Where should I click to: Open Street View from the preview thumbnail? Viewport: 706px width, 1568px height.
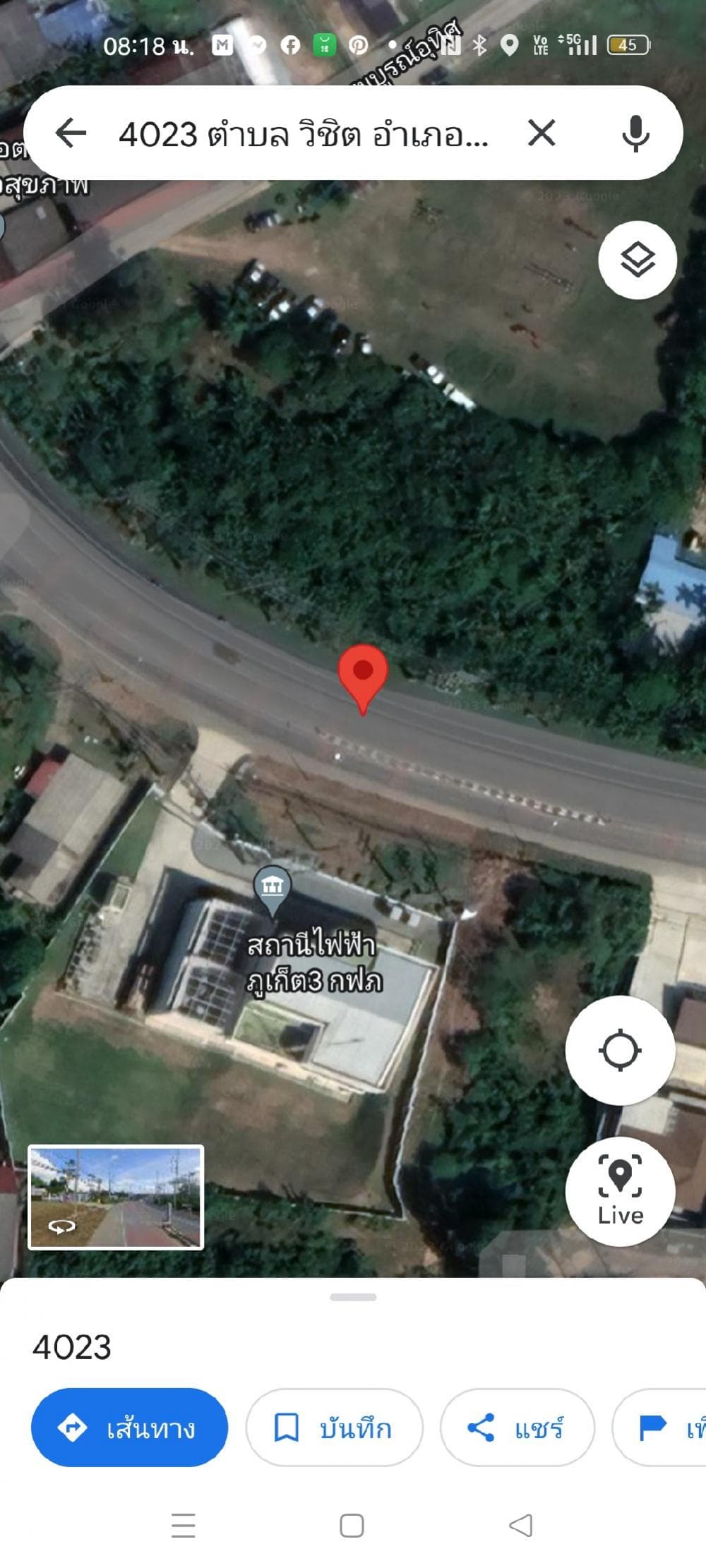[116, 1193]
